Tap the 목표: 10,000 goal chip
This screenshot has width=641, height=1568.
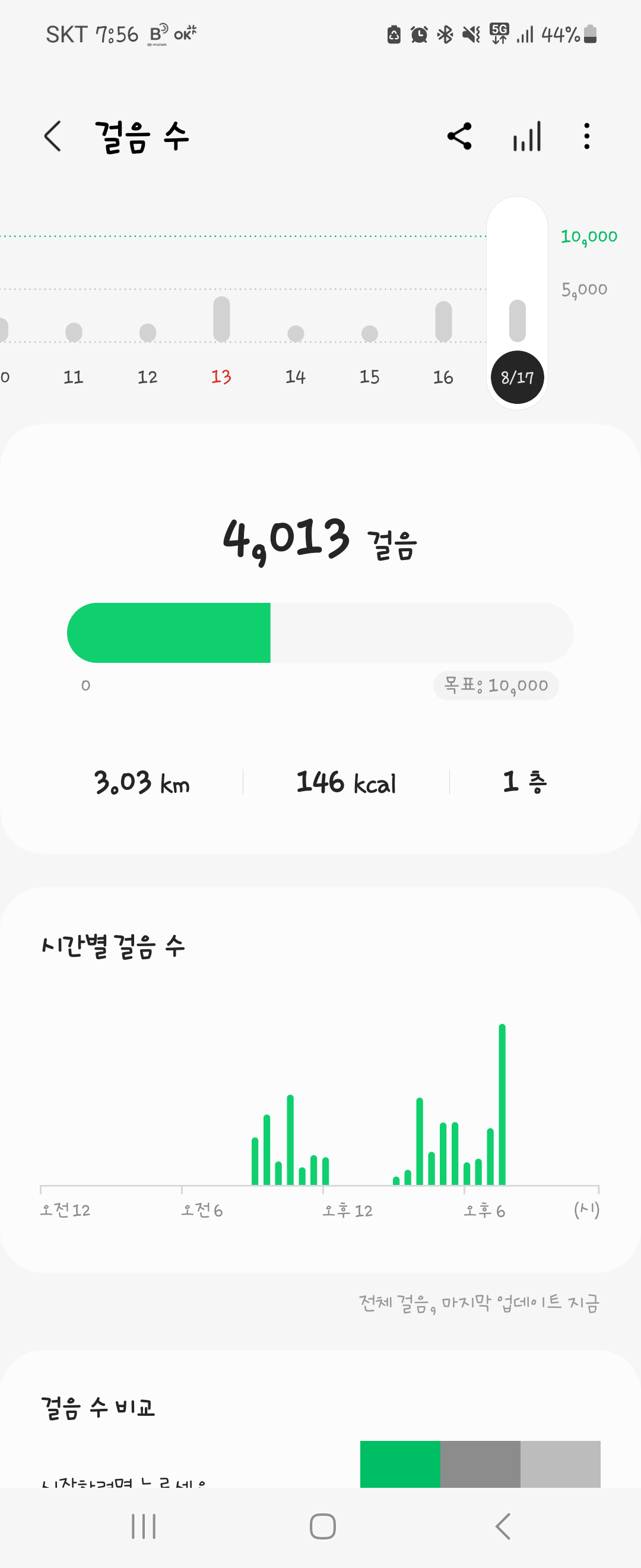(496, 686)
